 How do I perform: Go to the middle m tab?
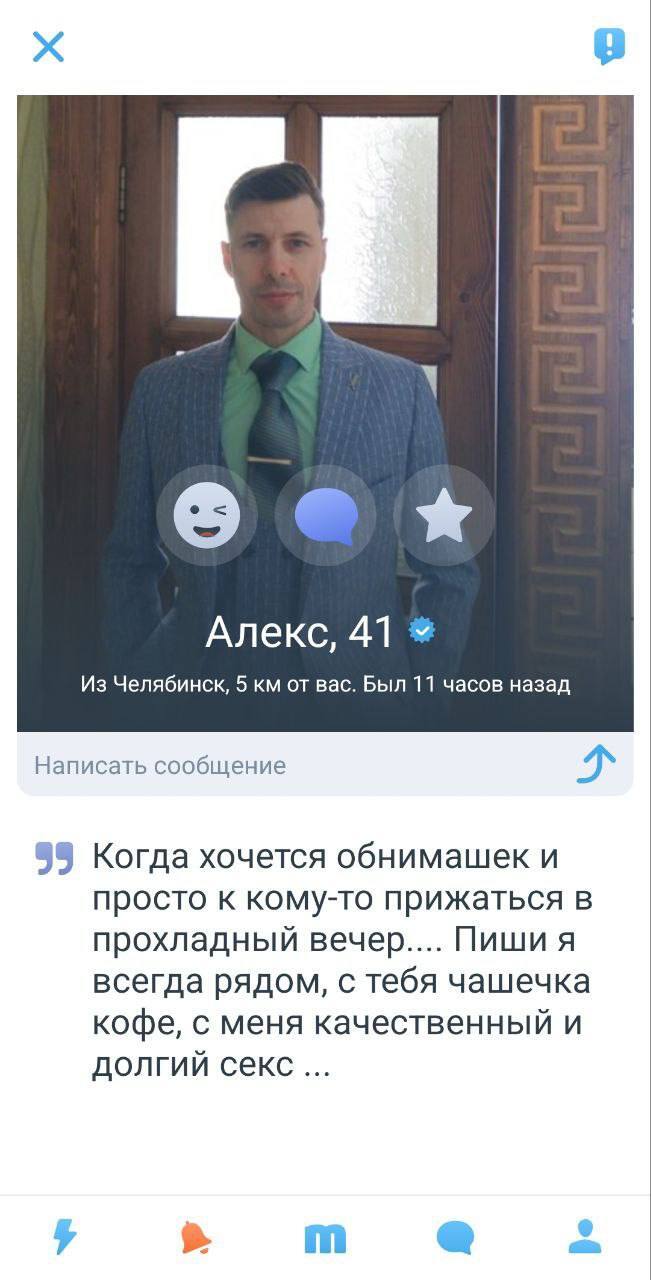coord(325,1238)
